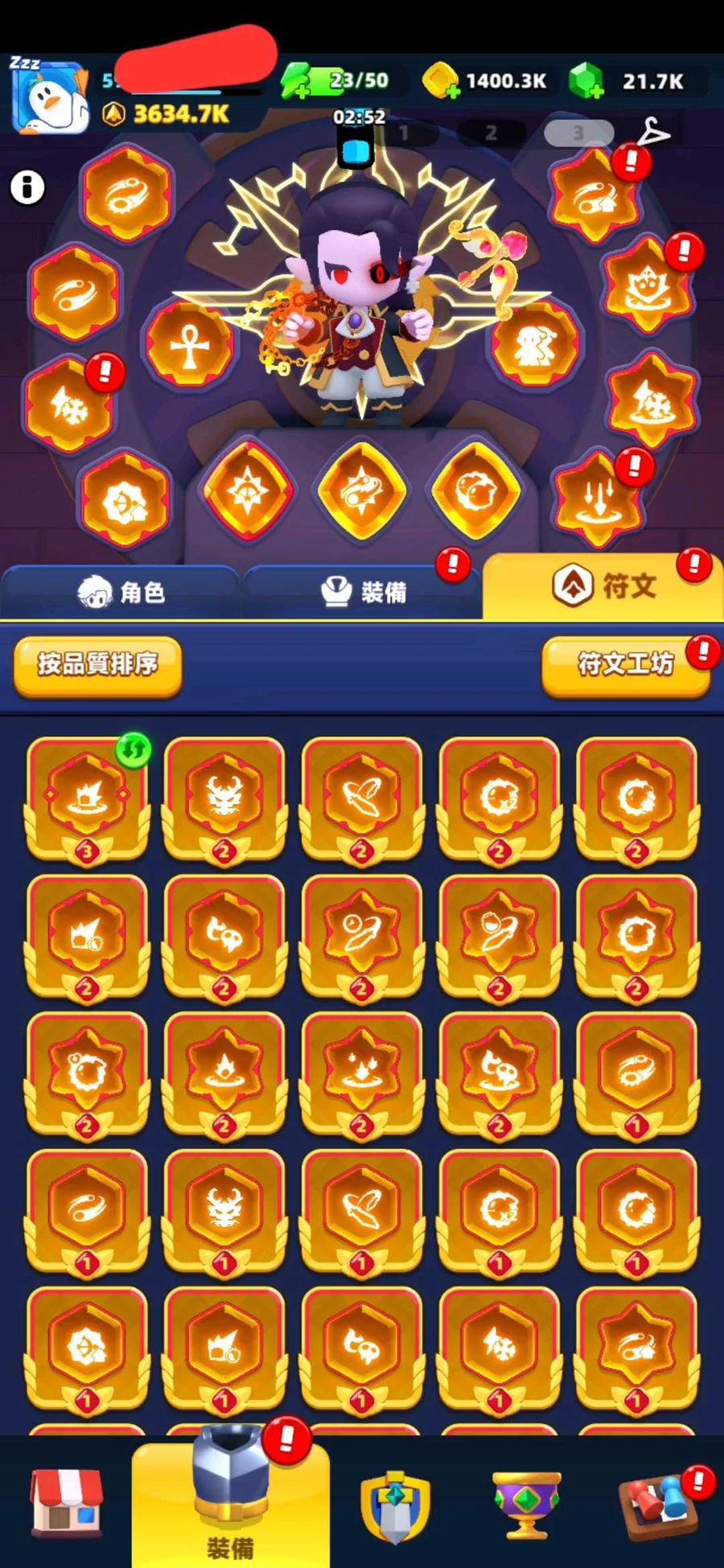Select rune loadout preset 1
The height and width of the screenshot is (1568, 724).
[404, 133]
